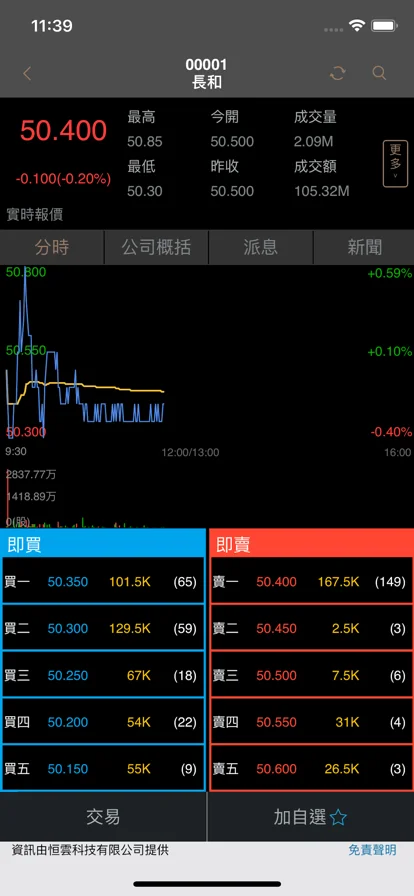Screen dimensions: 414x896
Task: Open the 新聞 tab
Action: tap(364, 247)
